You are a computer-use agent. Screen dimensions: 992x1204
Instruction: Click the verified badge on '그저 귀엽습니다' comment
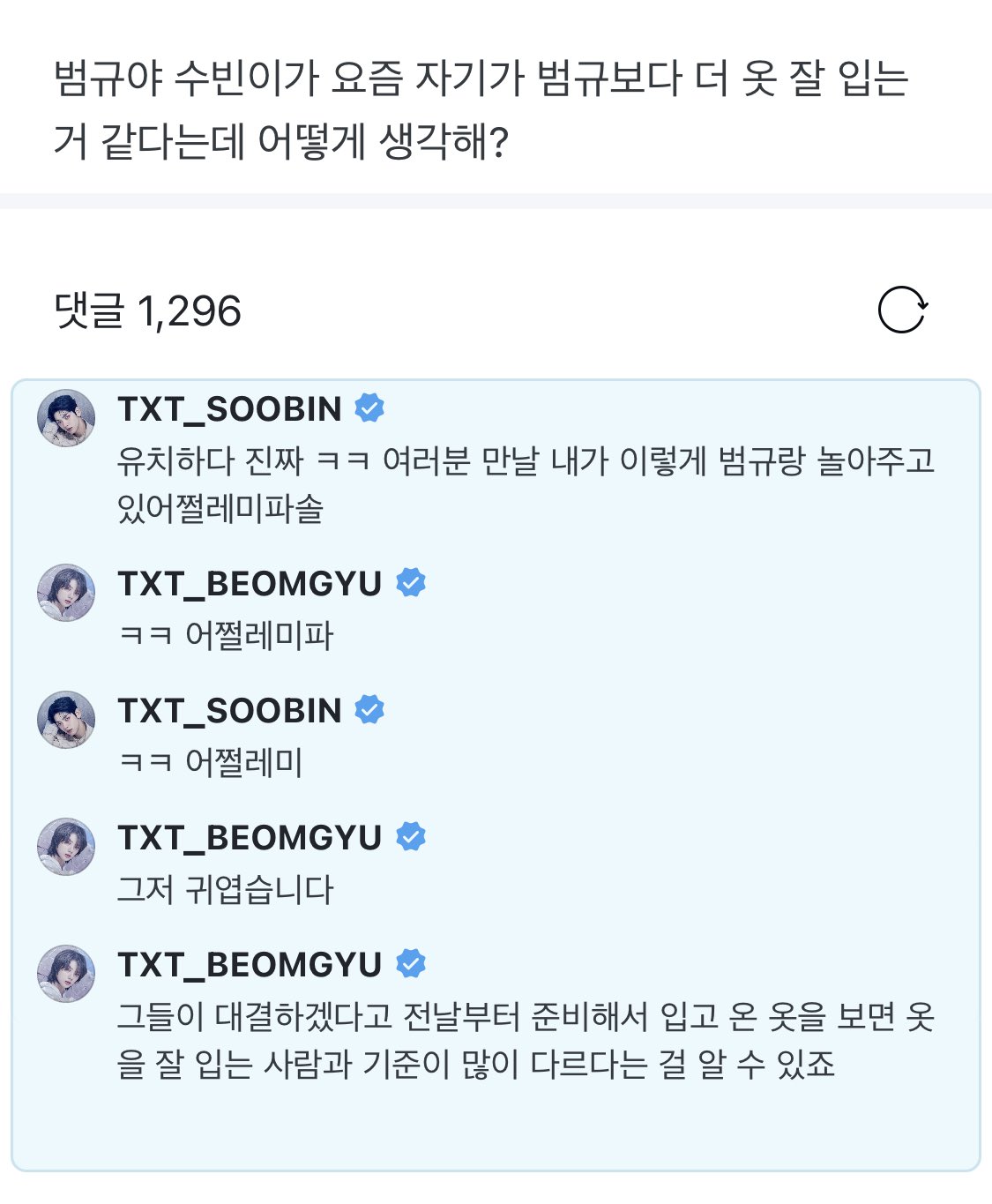(x=411, y=836)
